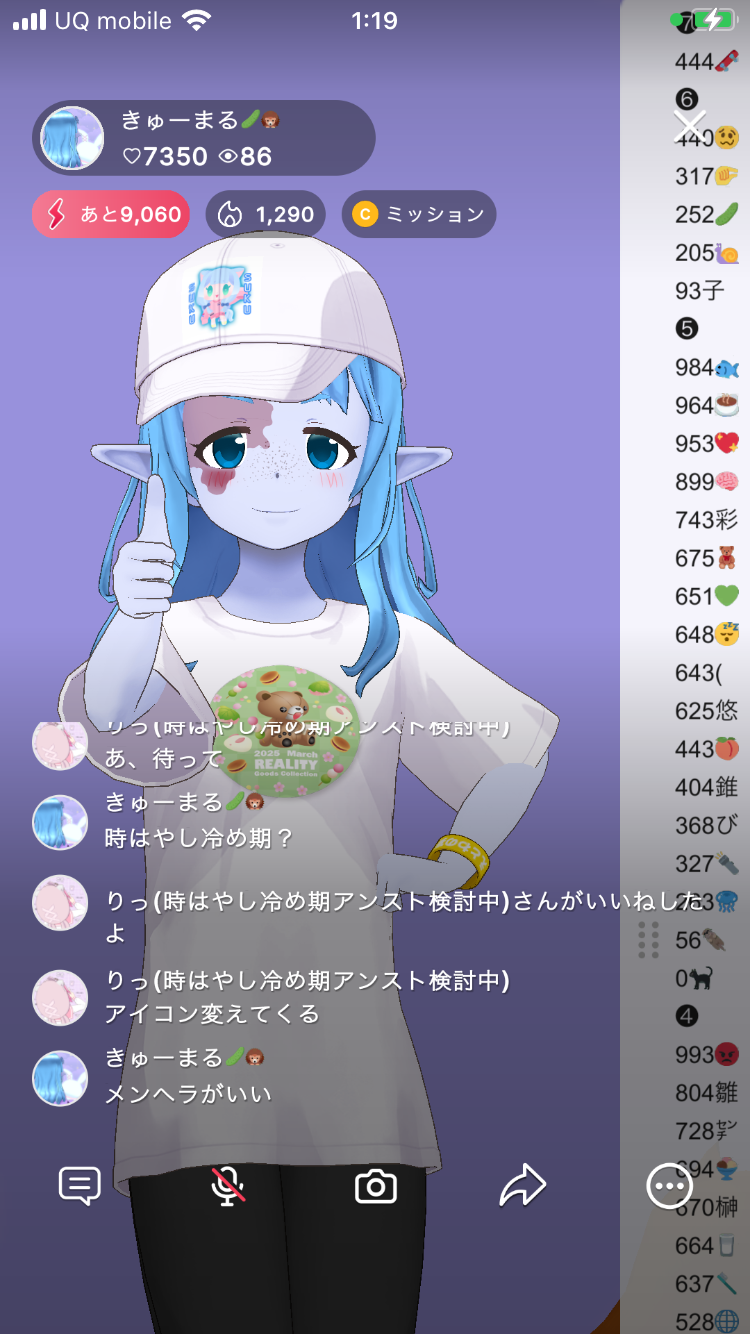Open りっ's avatar beside アイコン変えてくる
Screen dimensions: 750x1334
(60, 997)
